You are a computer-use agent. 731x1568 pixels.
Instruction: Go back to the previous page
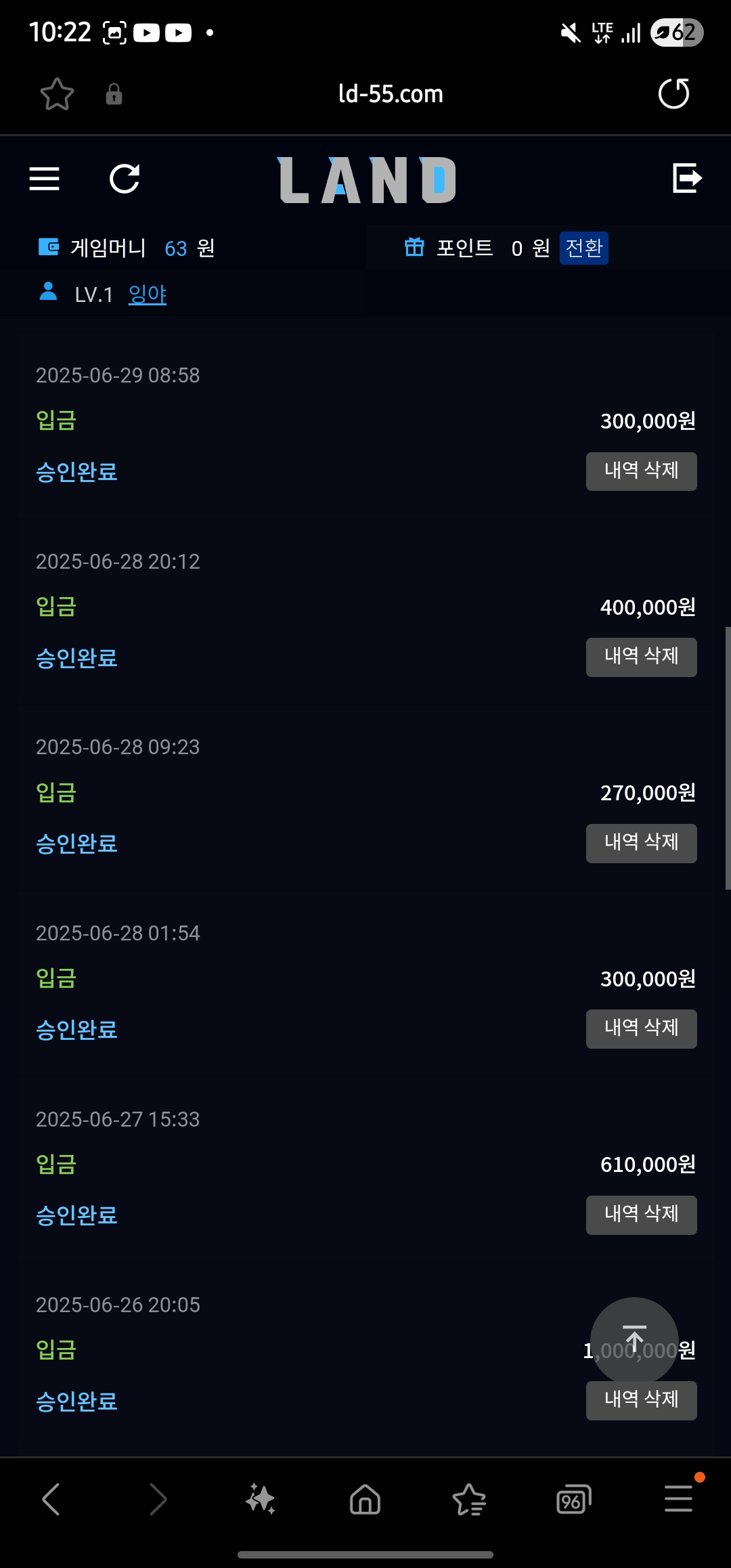click(51, 1499)
